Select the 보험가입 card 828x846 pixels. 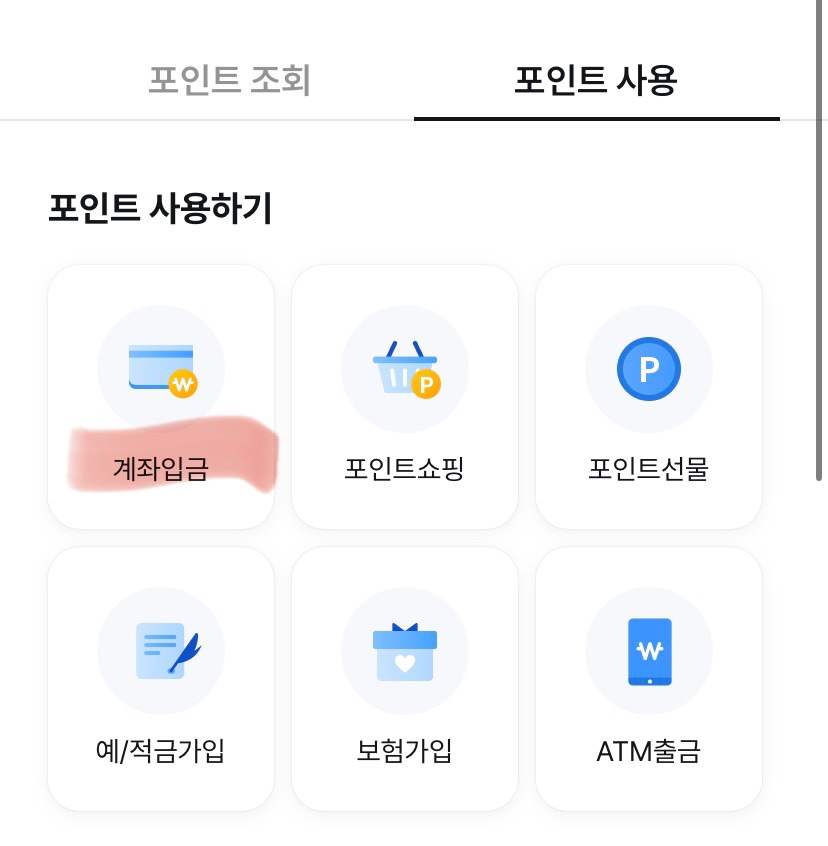click(x=404, y=678)
